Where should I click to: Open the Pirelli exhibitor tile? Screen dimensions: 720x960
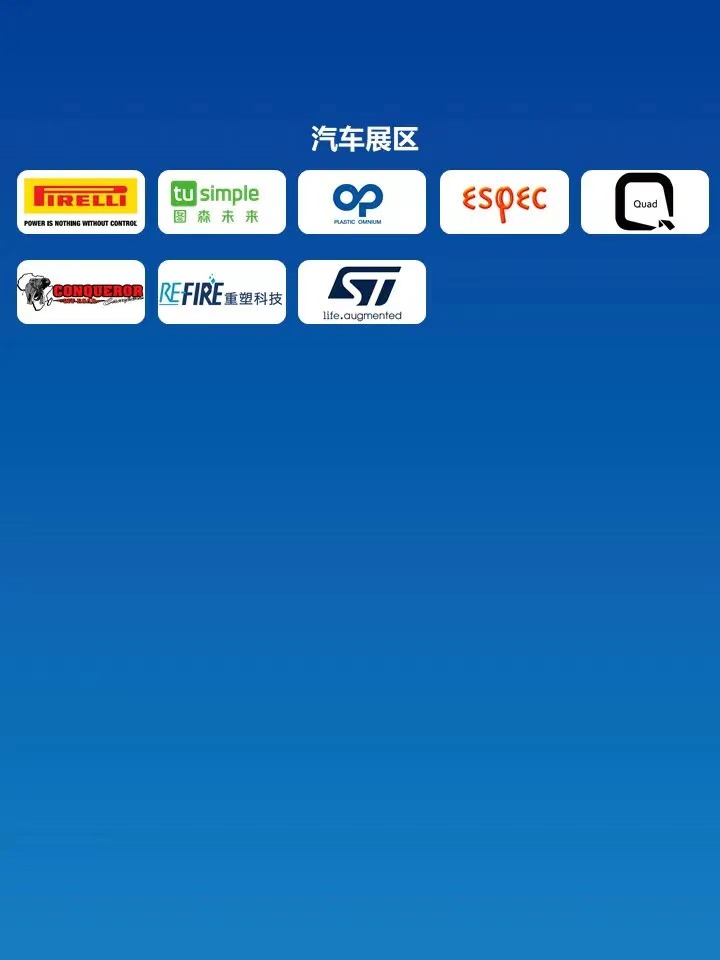point(81,202)
